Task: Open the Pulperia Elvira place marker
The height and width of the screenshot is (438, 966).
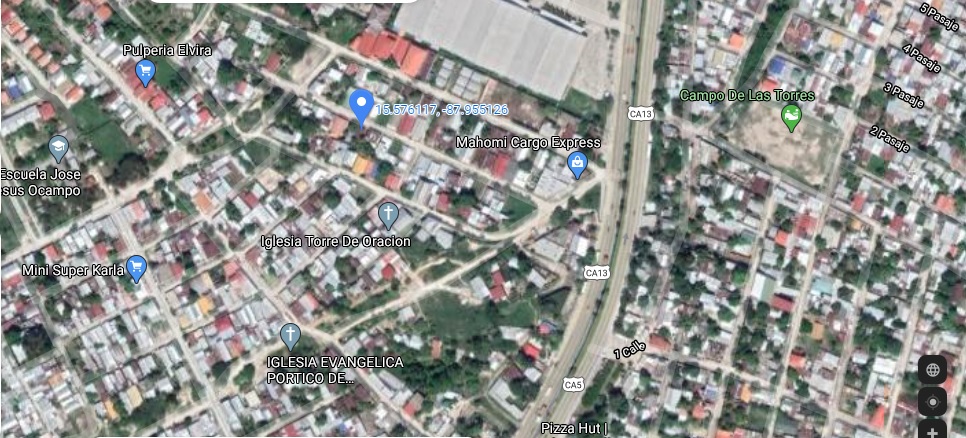Action: point(145,71)
